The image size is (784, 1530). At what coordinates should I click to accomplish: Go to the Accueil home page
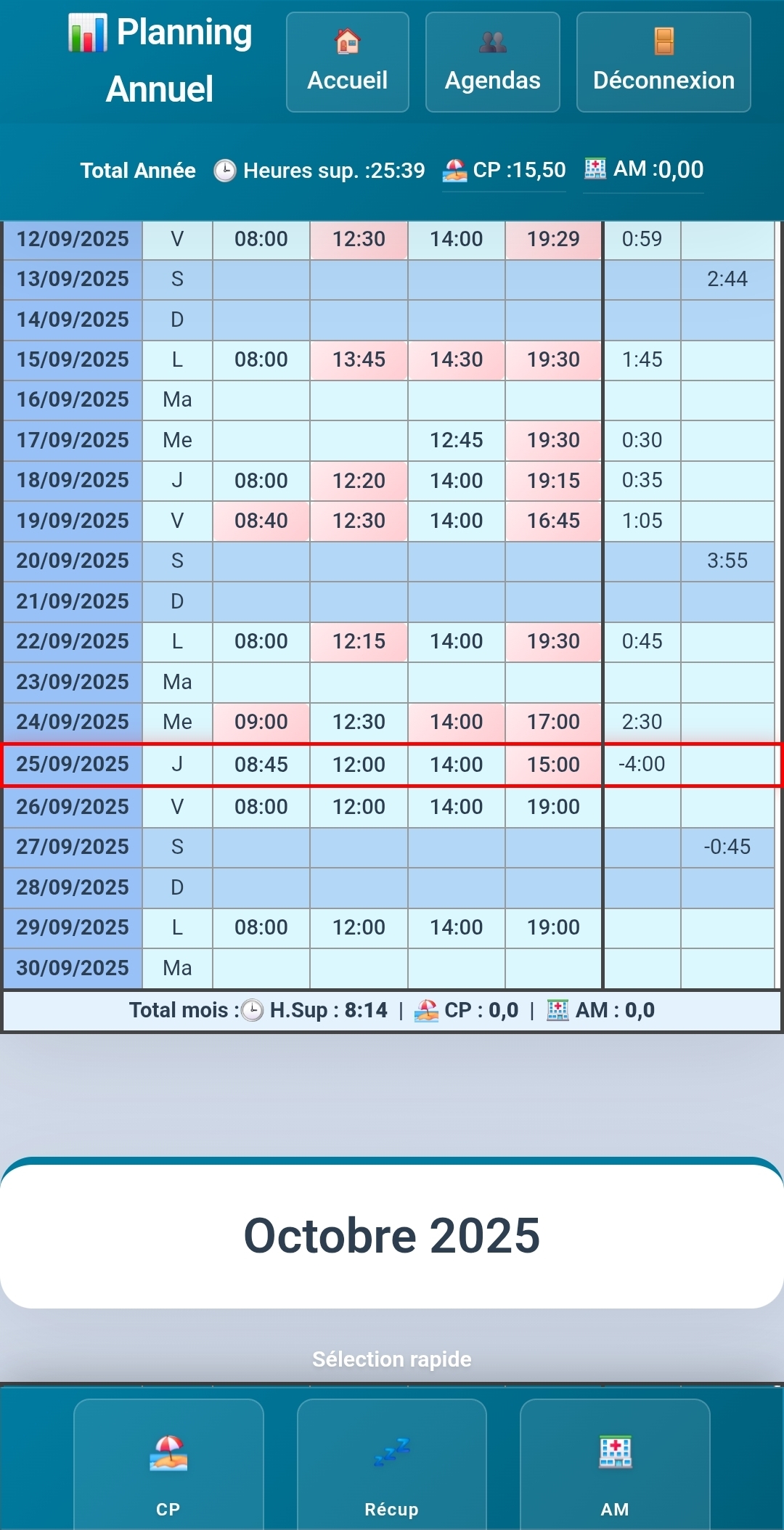347,62
